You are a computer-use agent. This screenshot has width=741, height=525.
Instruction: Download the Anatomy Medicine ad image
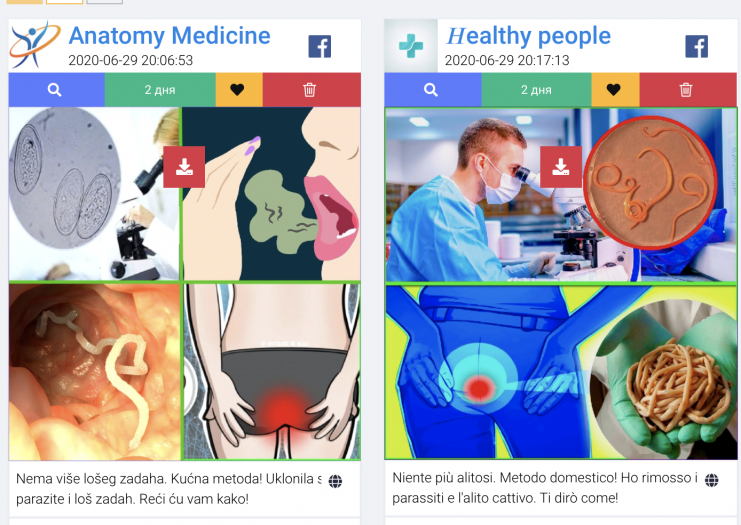[x=184, y=167]
